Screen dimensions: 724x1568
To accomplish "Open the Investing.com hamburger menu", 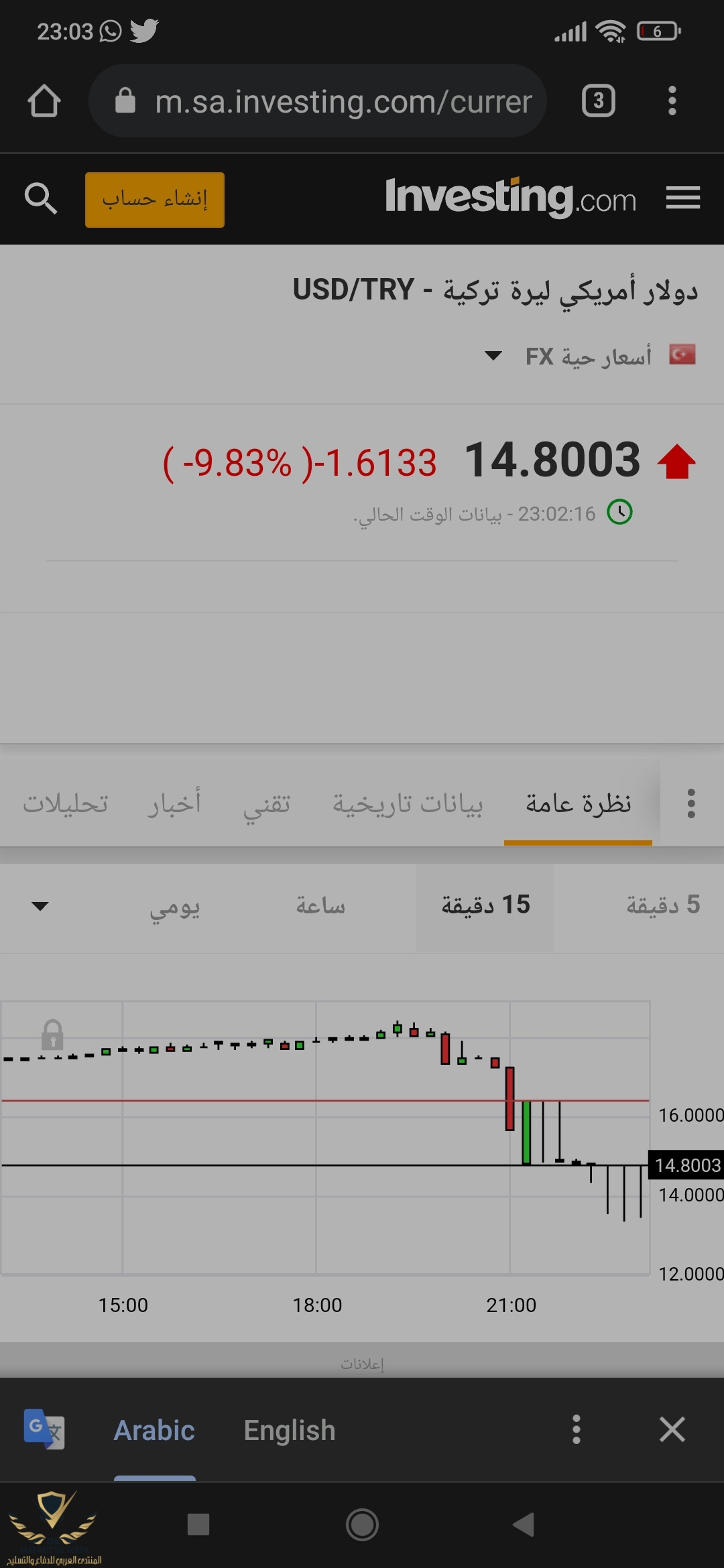I will [x=682, y=198].
